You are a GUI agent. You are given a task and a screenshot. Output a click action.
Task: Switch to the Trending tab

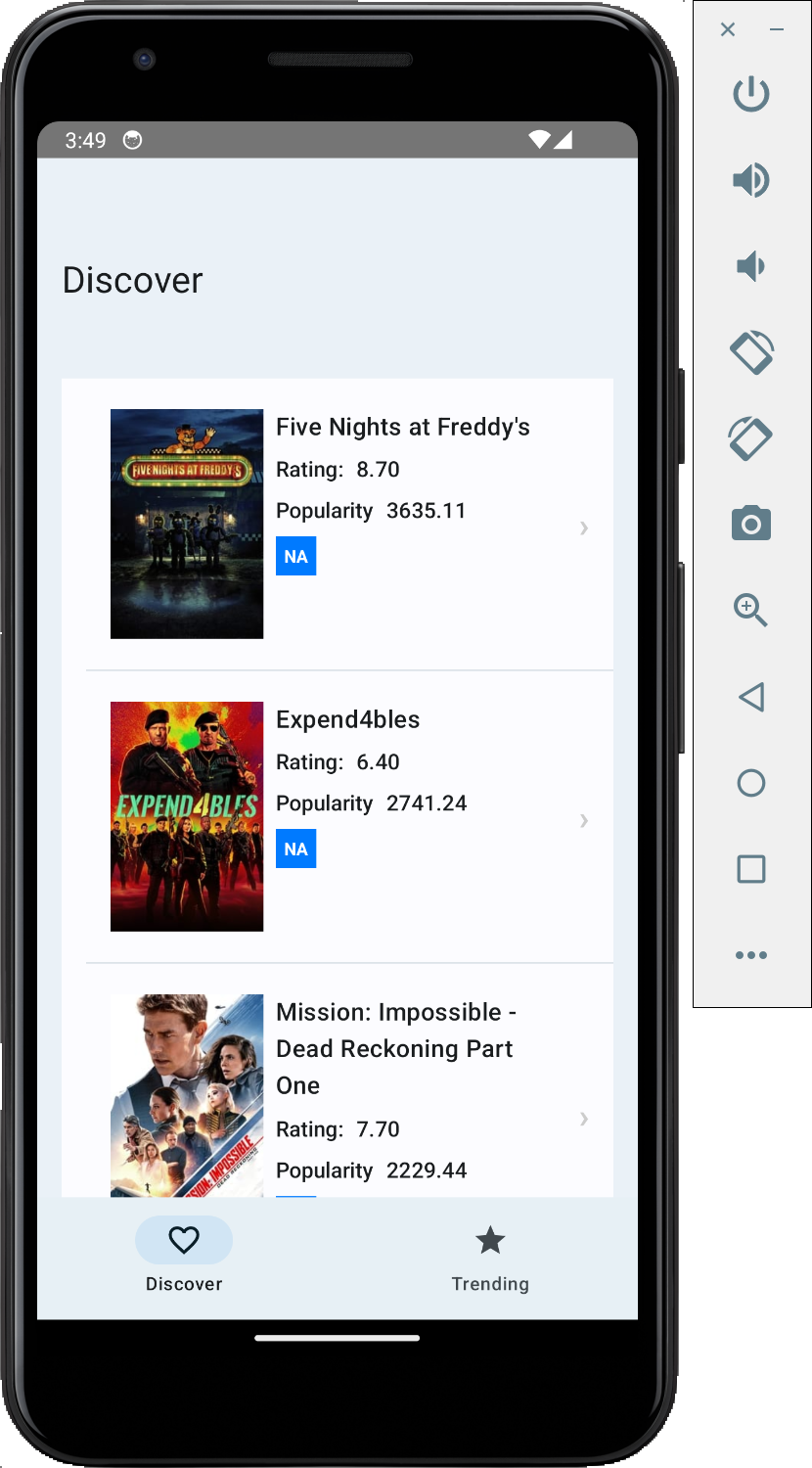[490, 1258]
